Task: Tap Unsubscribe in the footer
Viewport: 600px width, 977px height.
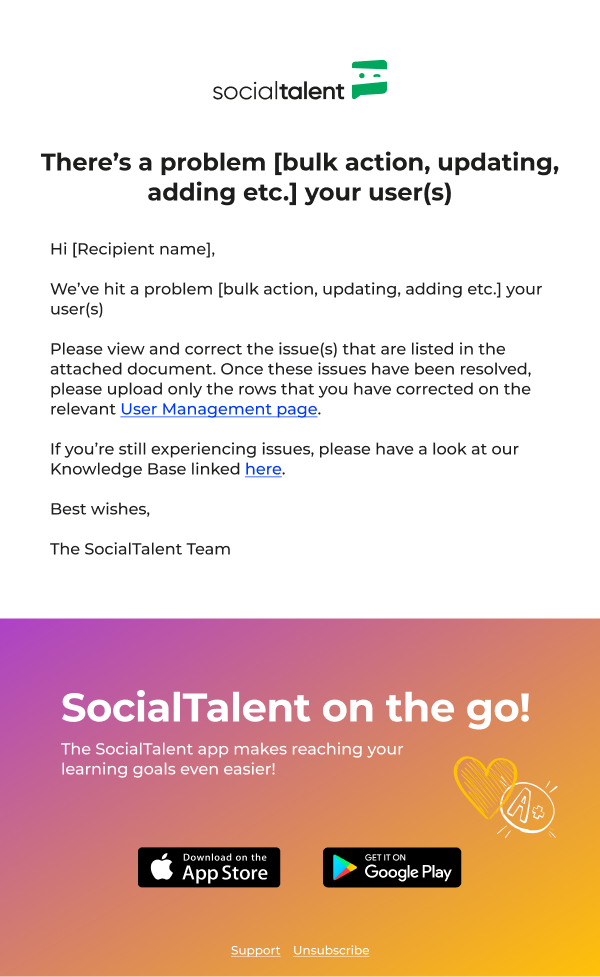Action: click(331, 950)
